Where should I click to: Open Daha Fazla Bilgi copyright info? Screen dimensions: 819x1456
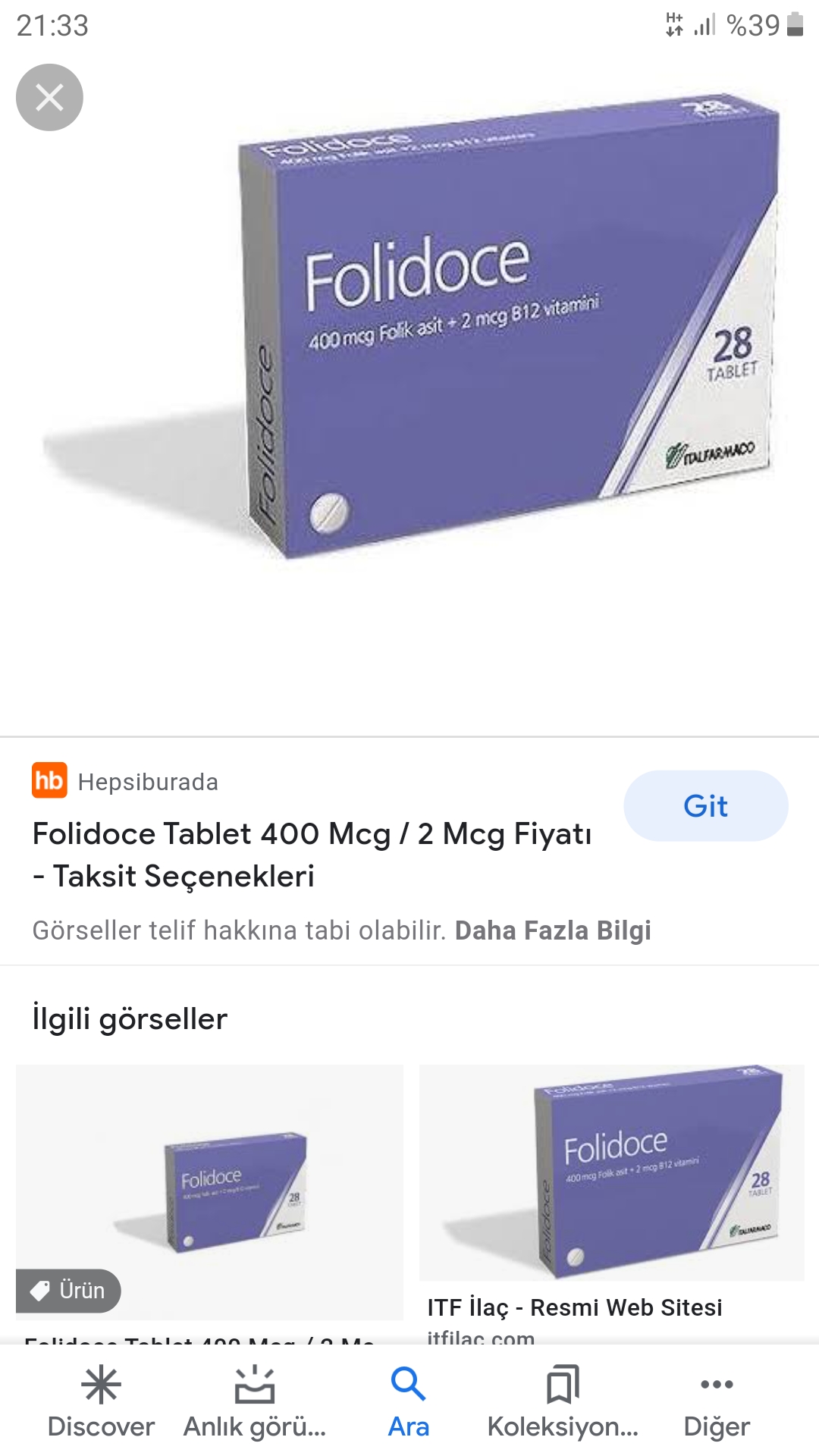tap(553, 930)
